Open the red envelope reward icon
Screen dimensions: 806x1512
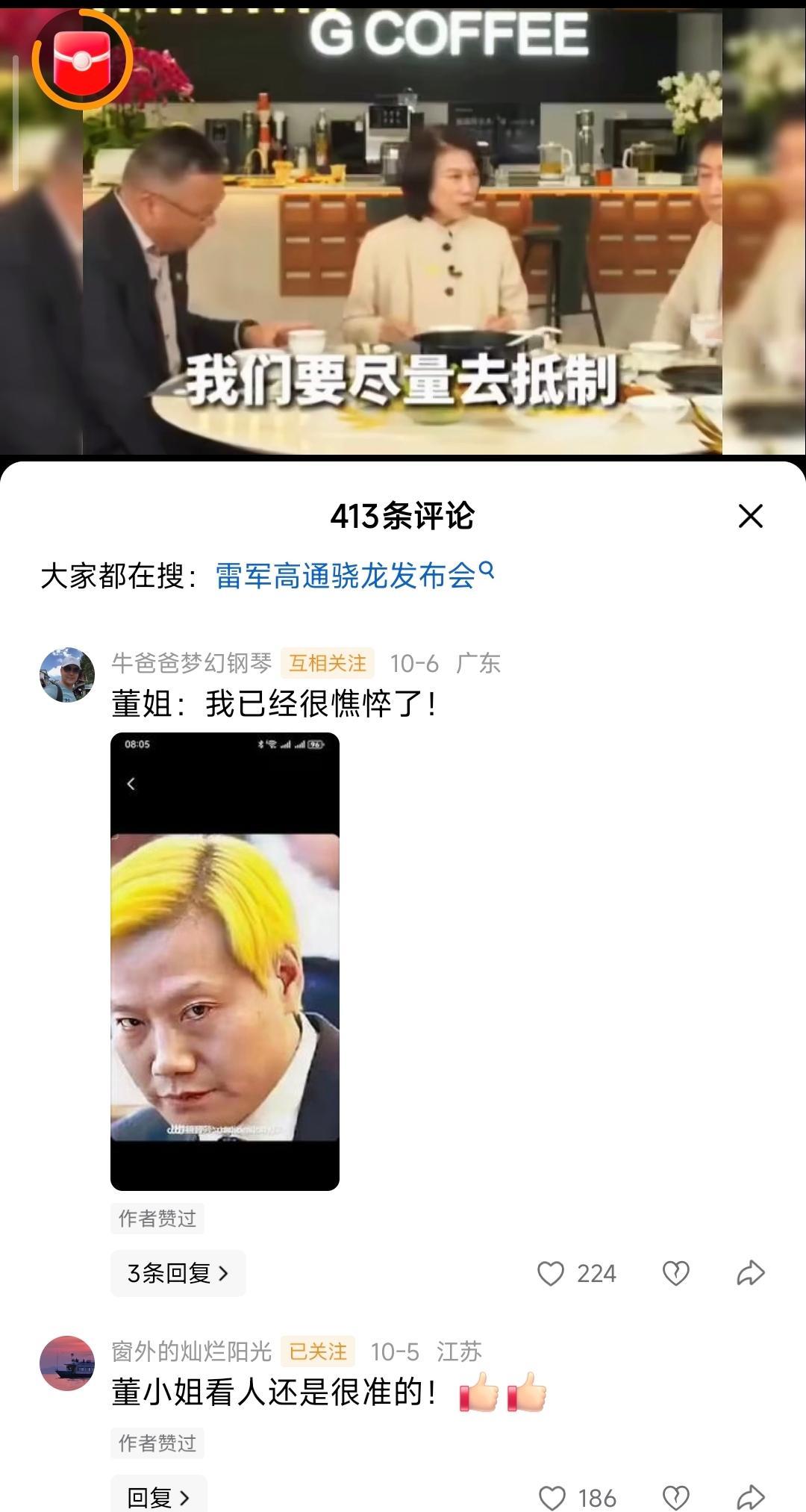tap(82, 60)
